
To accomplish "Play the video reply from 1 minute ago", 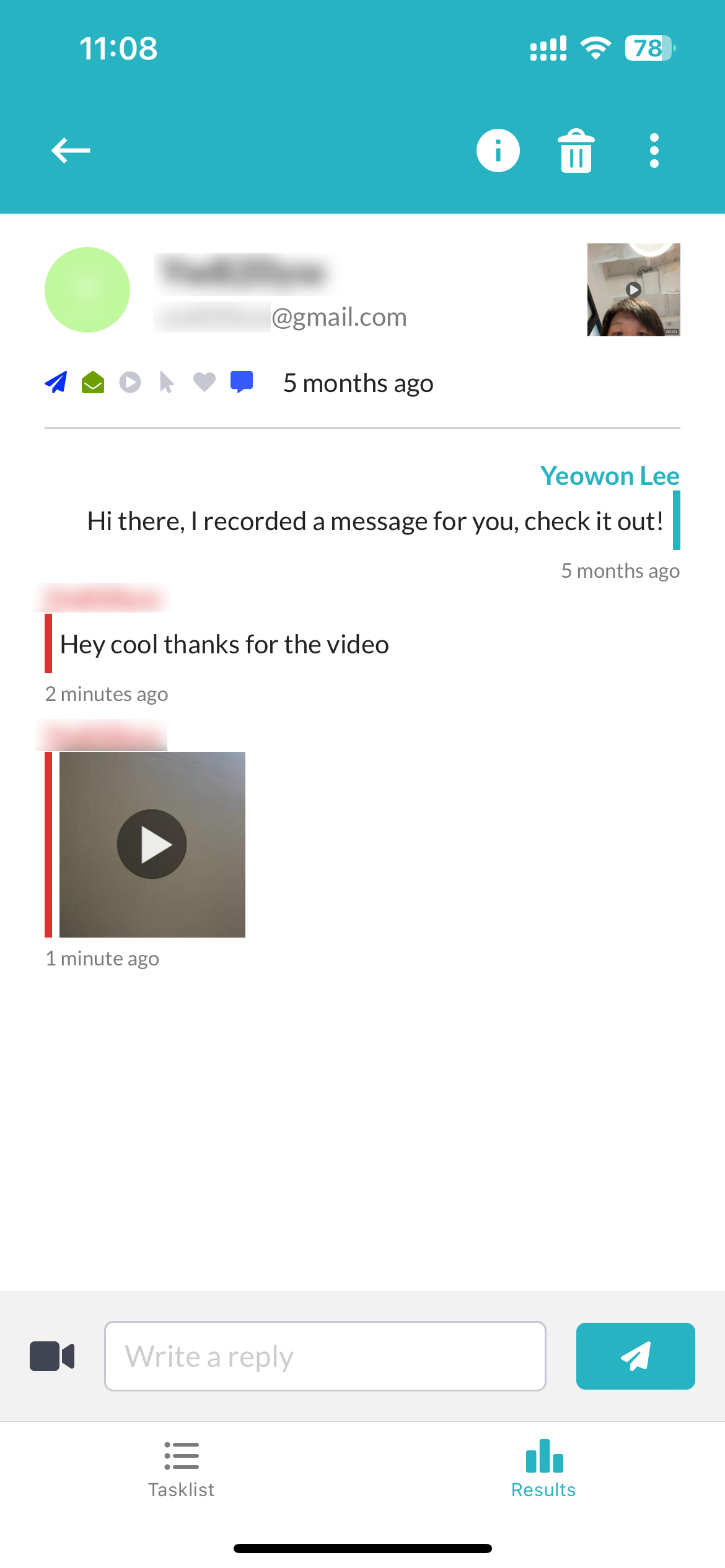I will click(x=152, y=844).
